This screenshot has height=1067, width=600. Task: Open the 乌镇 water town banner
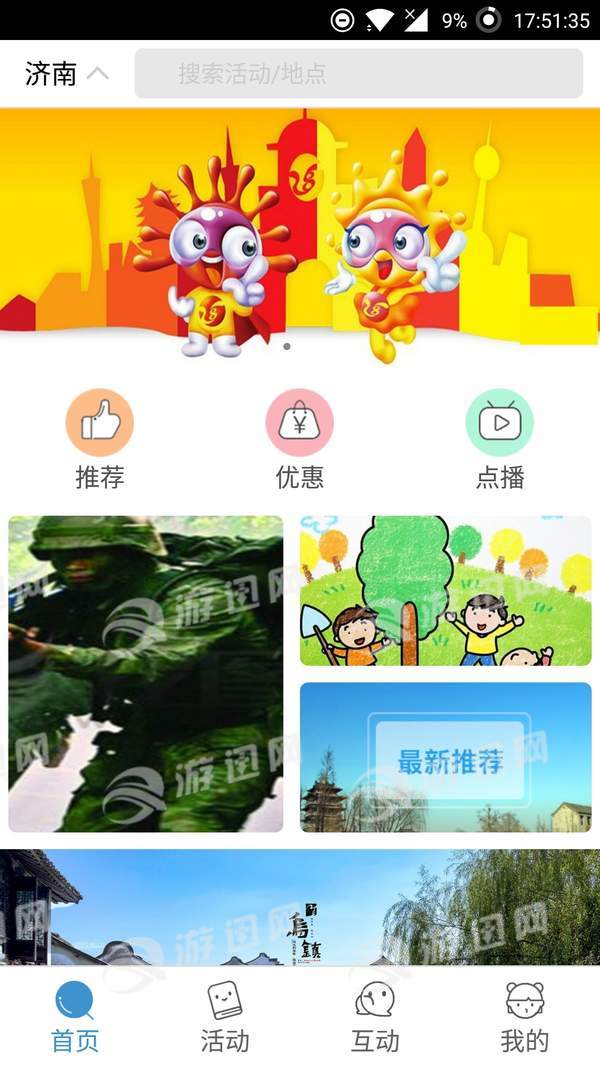tap(300, 907)
